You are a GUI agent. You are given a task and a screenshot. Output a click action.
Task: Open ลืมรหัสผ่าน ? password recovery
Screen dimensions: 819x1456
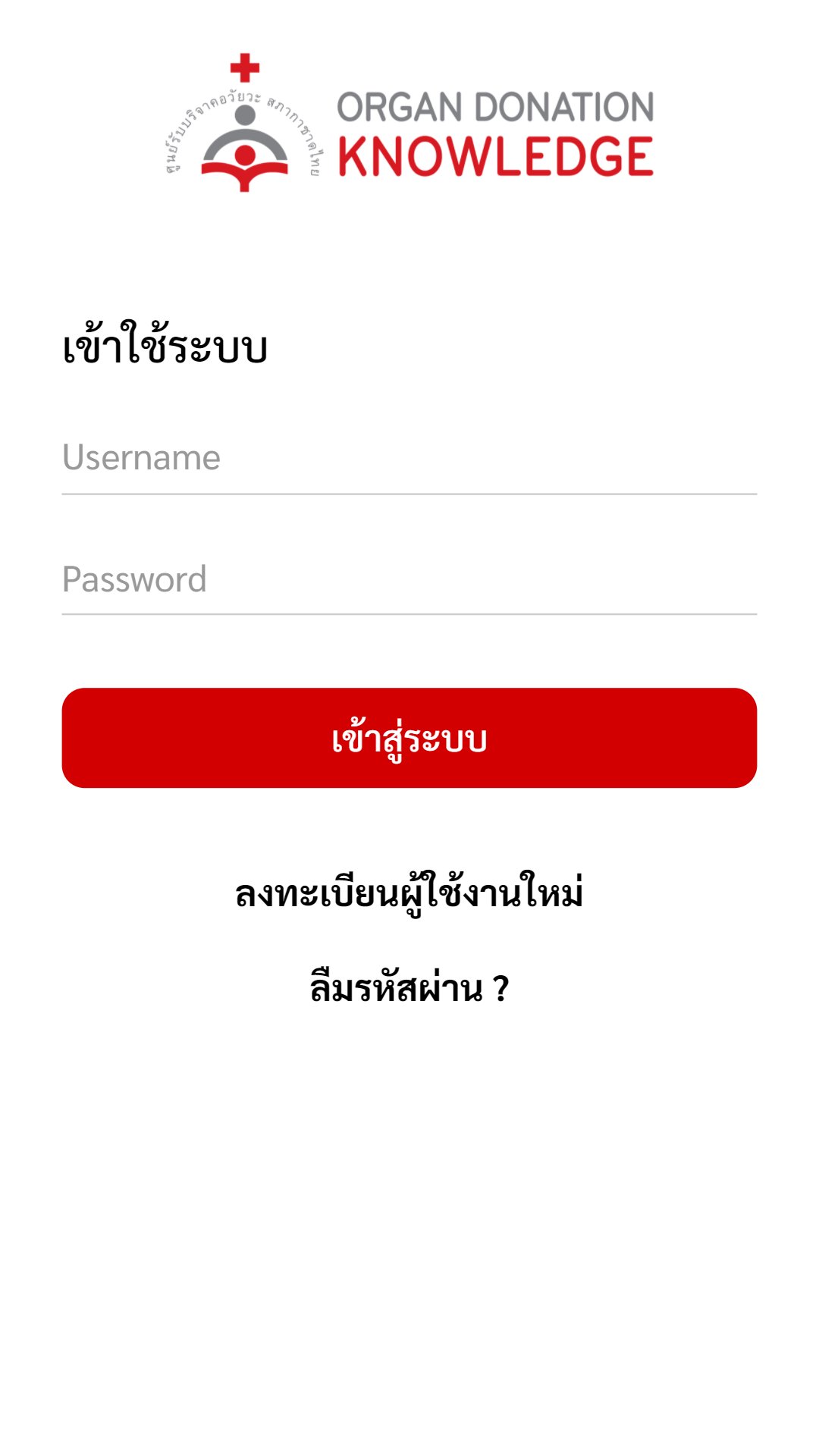tap(409, 989)
